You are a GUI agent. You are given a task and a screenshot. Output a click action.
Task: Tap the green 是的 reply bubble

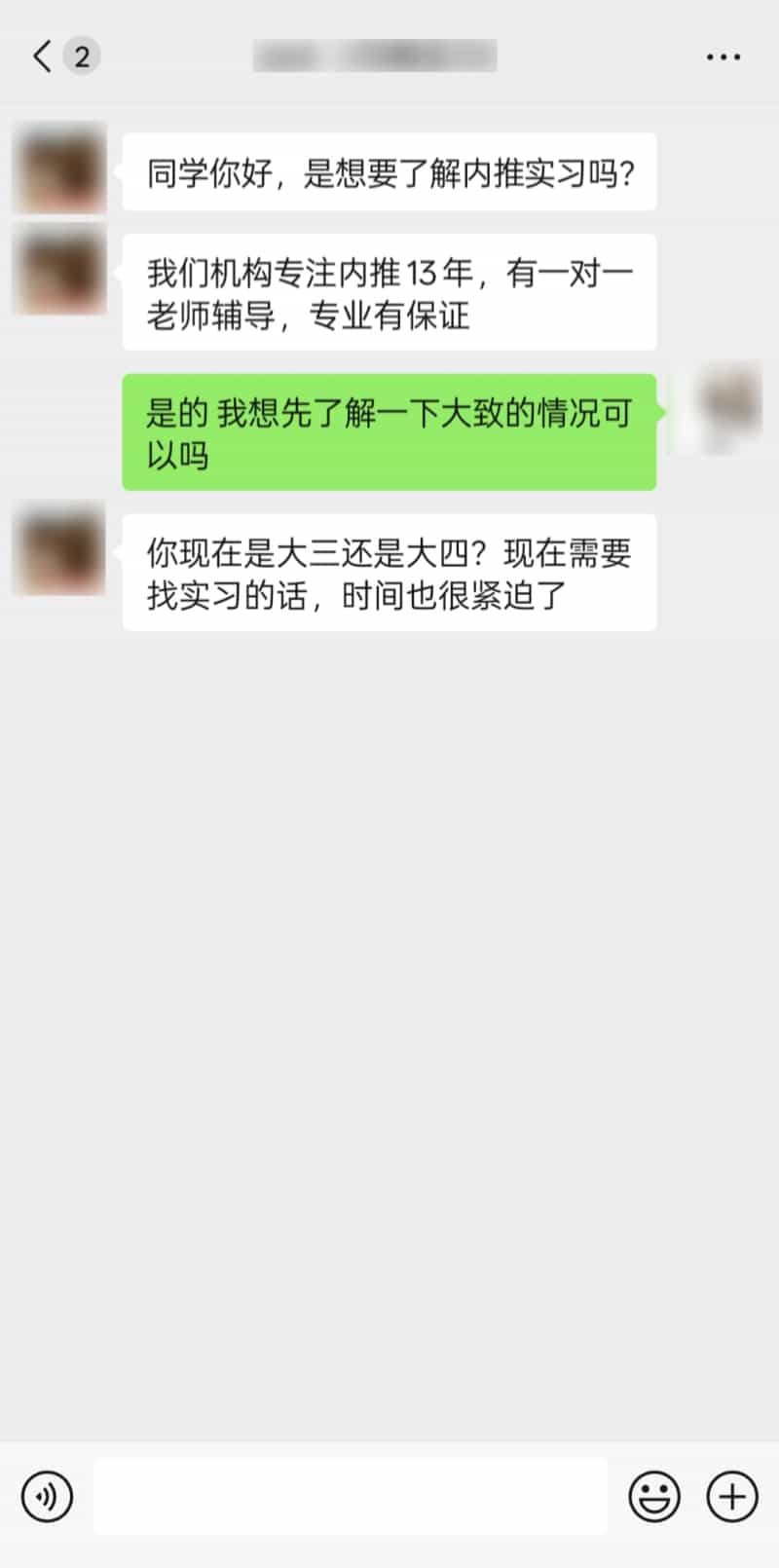(389, 431)
